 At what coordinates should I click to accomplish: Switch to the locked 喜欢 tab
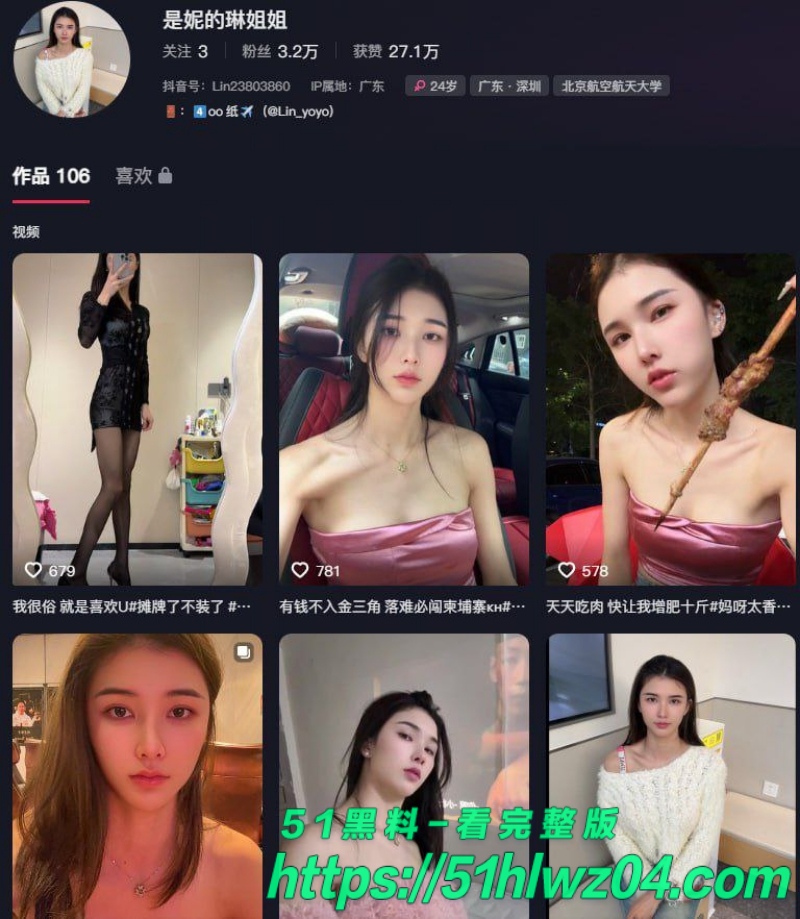[x=143, y=176]
